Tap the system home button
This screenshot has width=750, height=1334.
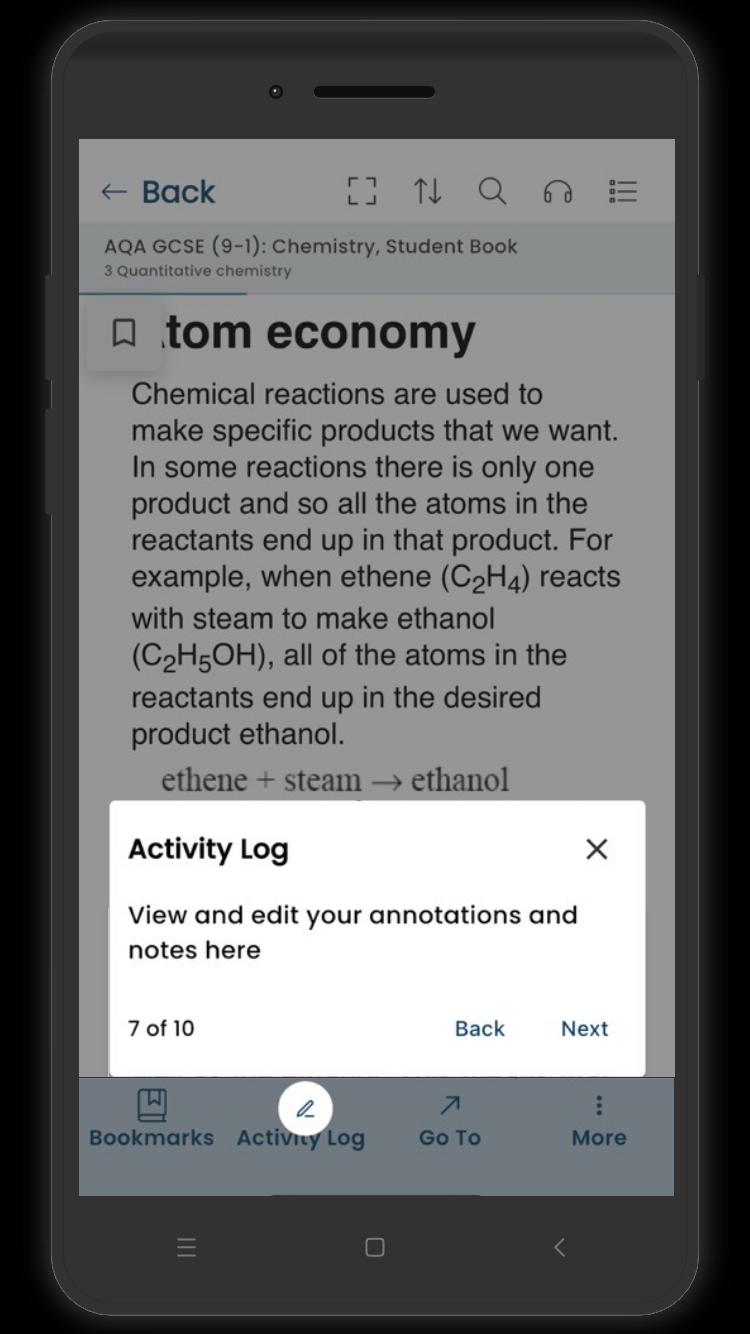[x=375, y=1247]
